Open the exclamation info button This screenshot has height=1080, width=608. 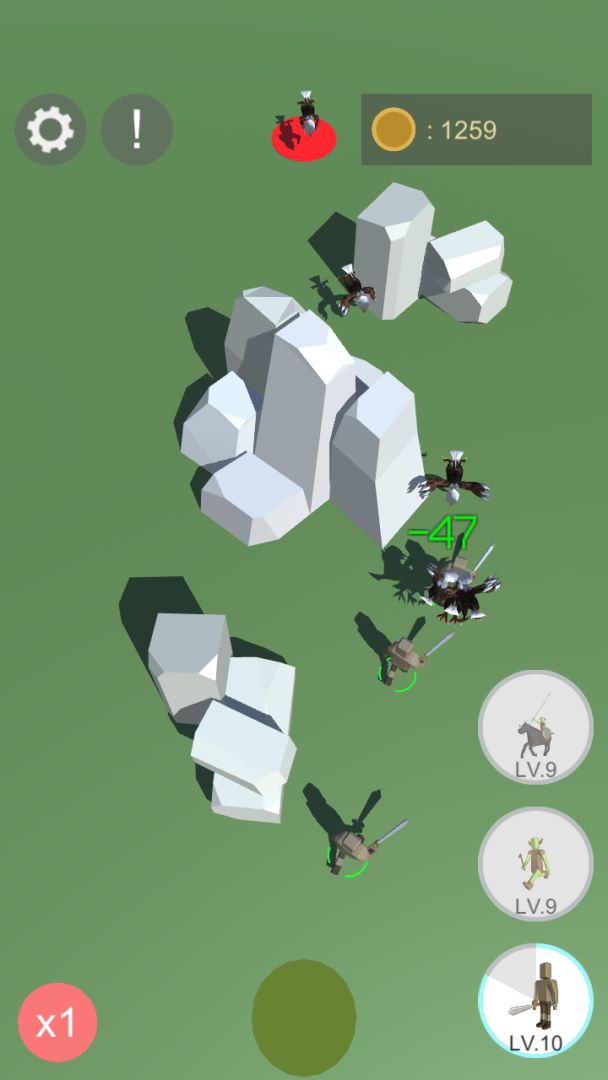point(137,130)
